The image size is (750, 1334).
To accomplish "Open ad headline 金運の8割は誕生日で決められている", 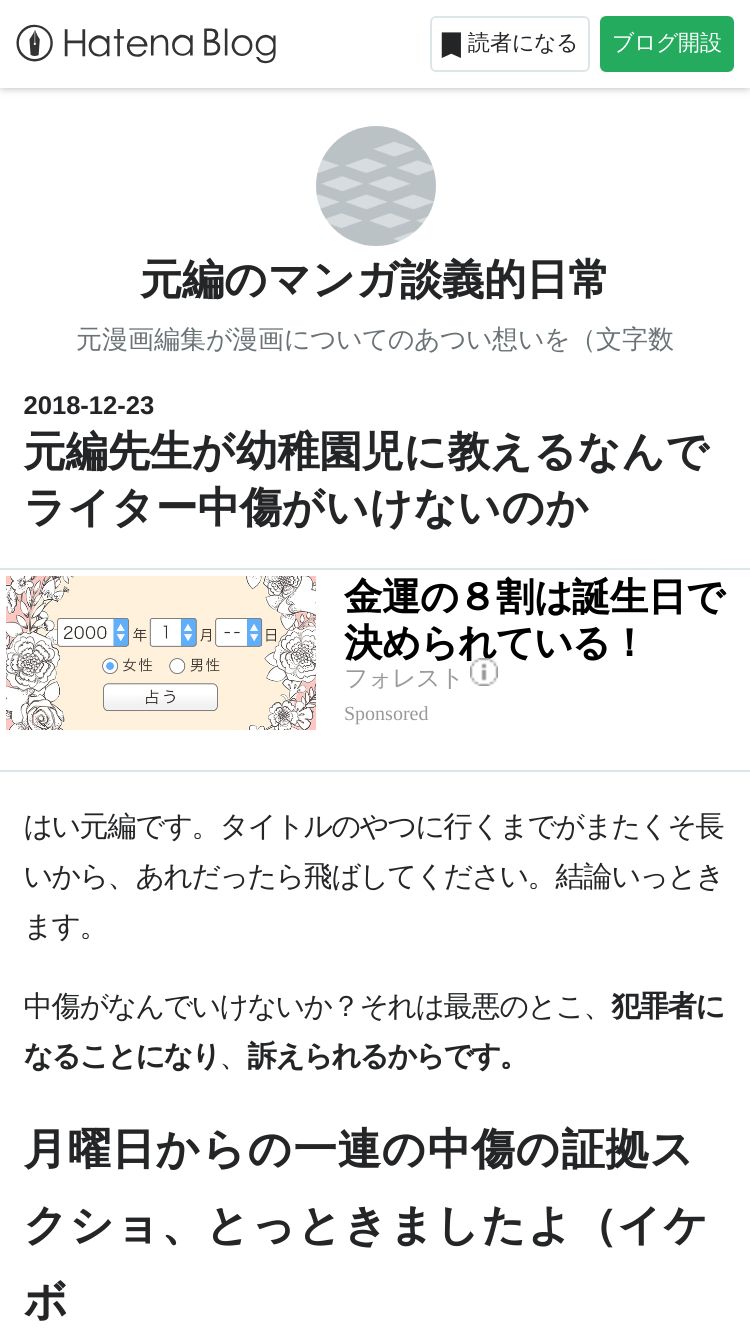I will pos(535,620).
